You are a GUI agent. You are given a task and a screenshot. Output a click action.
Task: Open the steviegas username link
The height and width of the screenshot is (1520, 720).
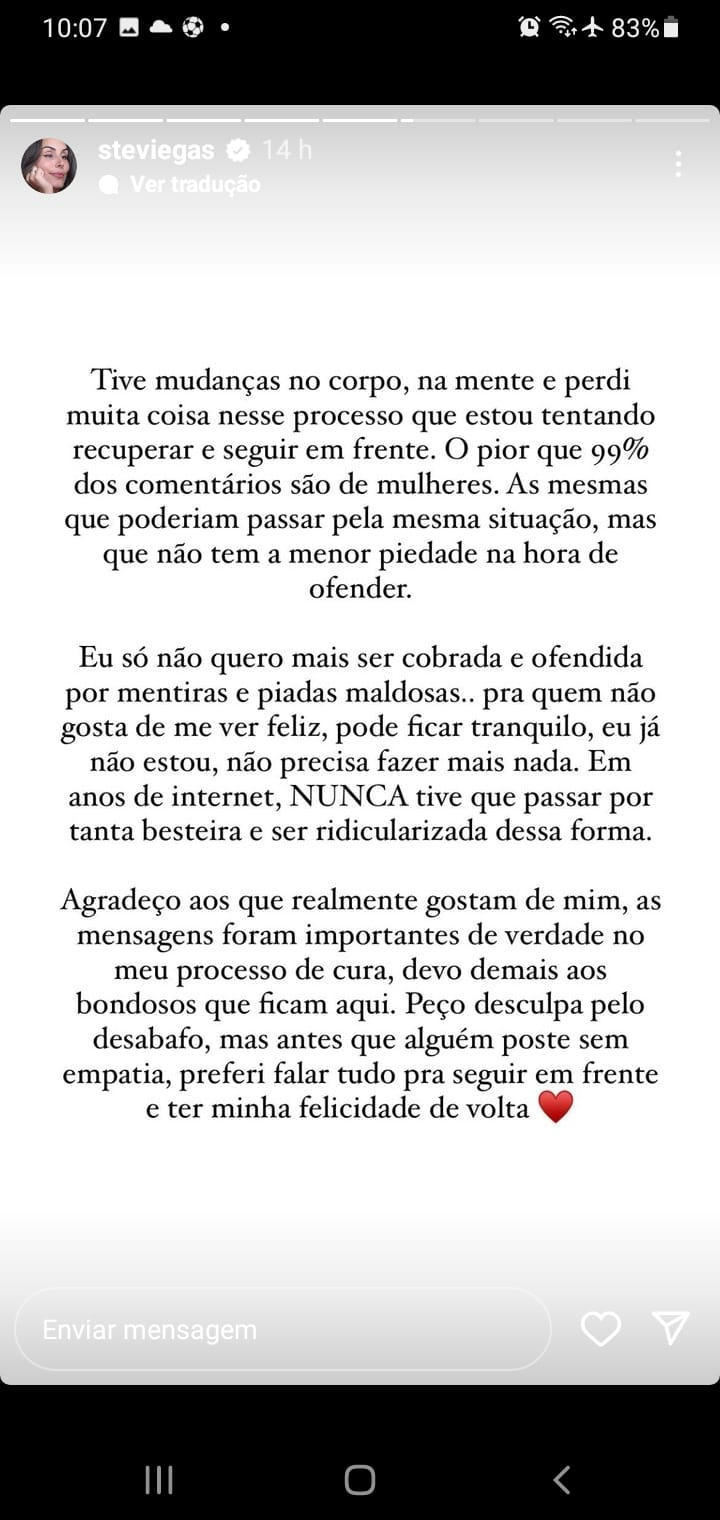point(156,151)
